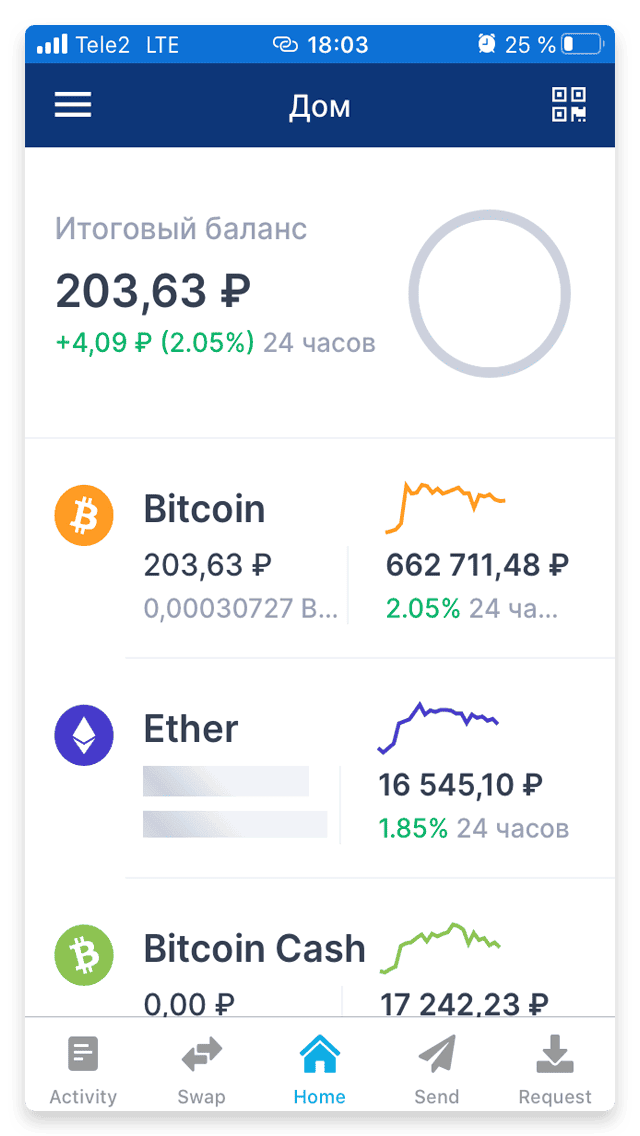The image size is (640, 1136).
Task: Go to the Swap tab
Action: 201,1070
